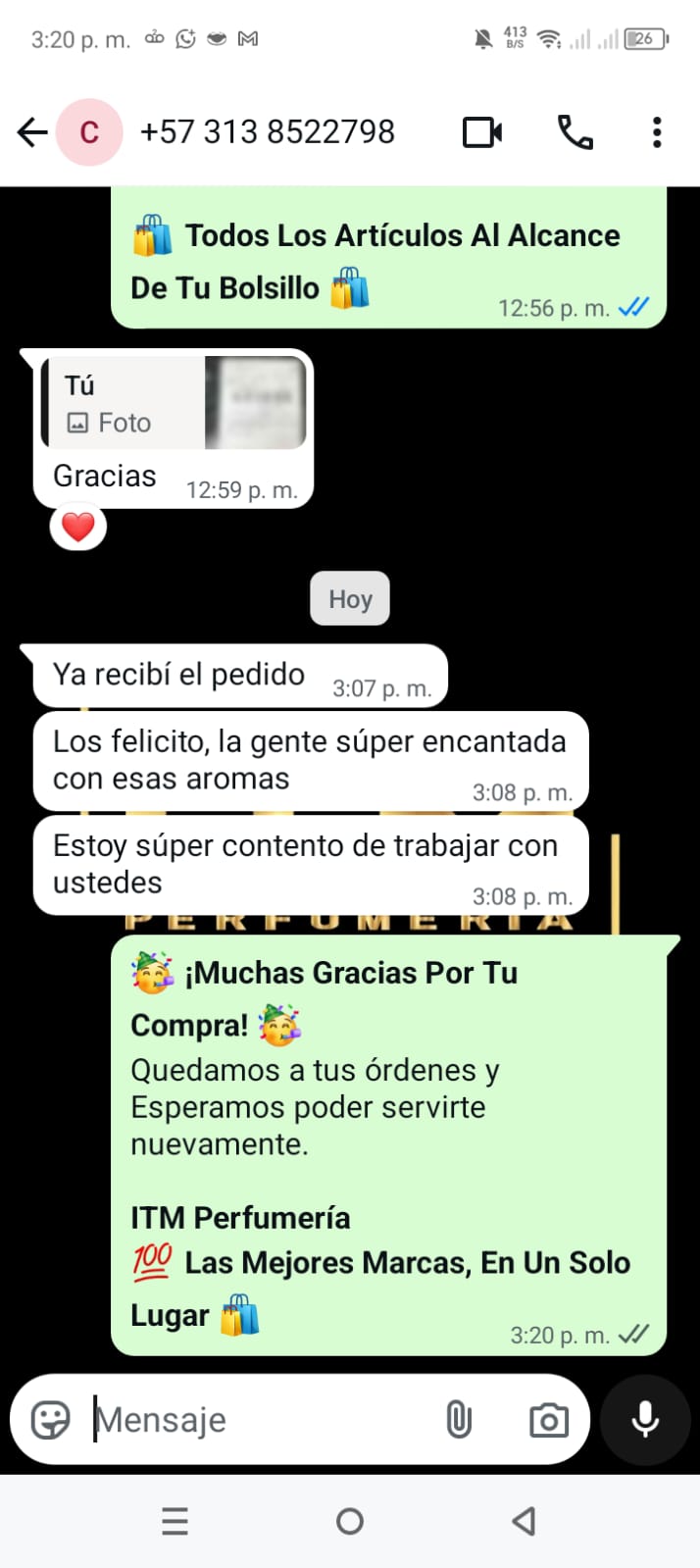This screenshot has height=1568, width=700.
Task: Start a video call
Action: (x=482, y=132)
